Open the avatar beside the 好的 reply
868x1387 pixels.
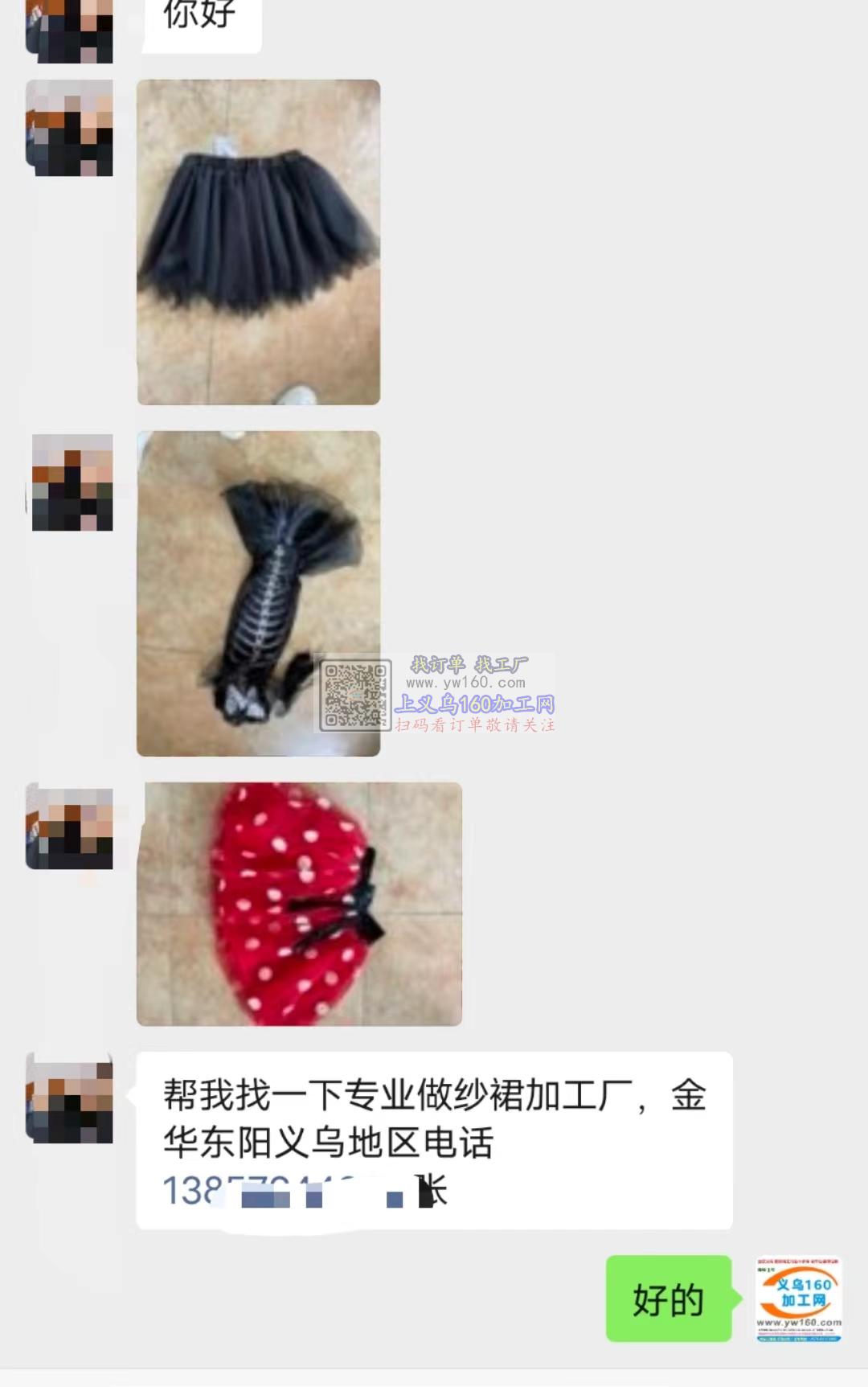tap(798, 1299)
